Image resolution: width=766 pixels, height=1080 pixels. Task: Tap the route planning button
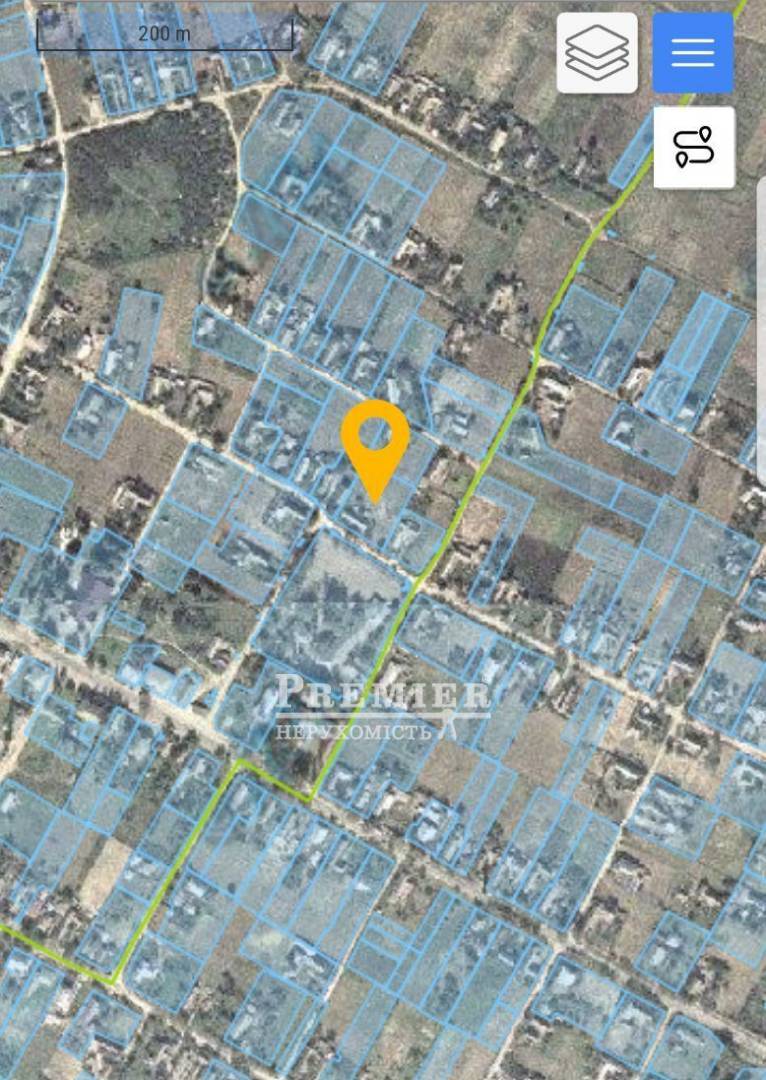[x=694, y=147]
